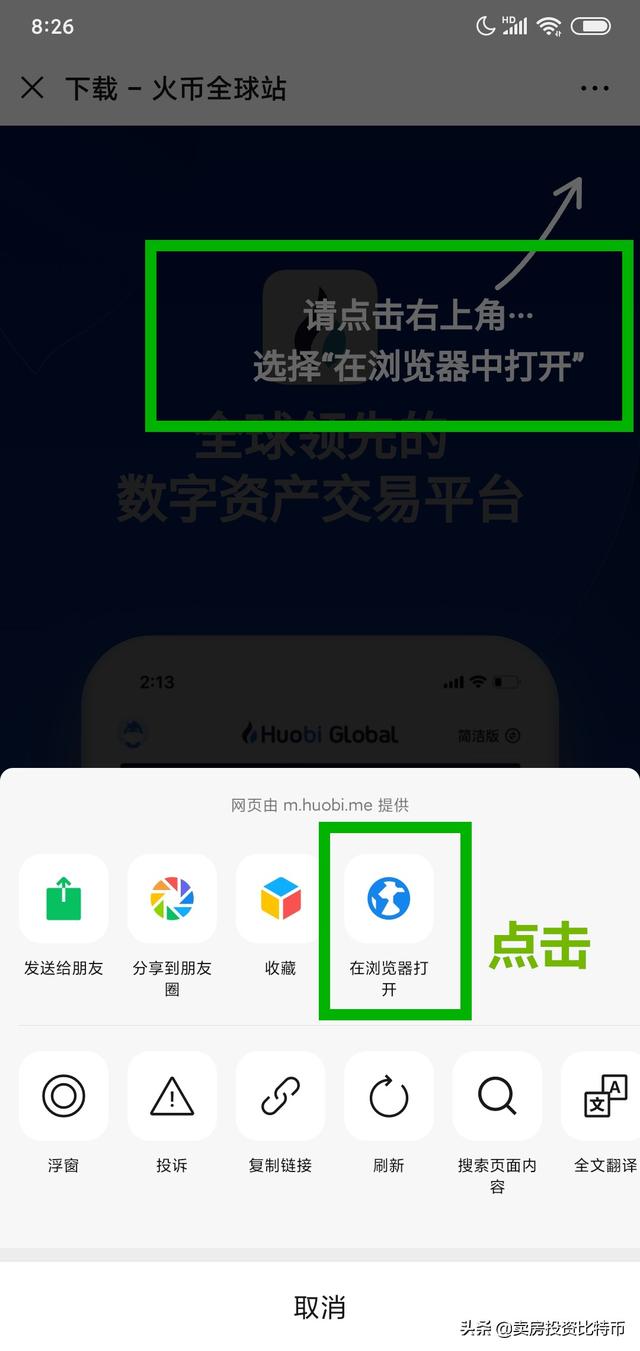Translate the page with 全文翻译
Screen dimensions: 640x1351
pos(604,1096)
